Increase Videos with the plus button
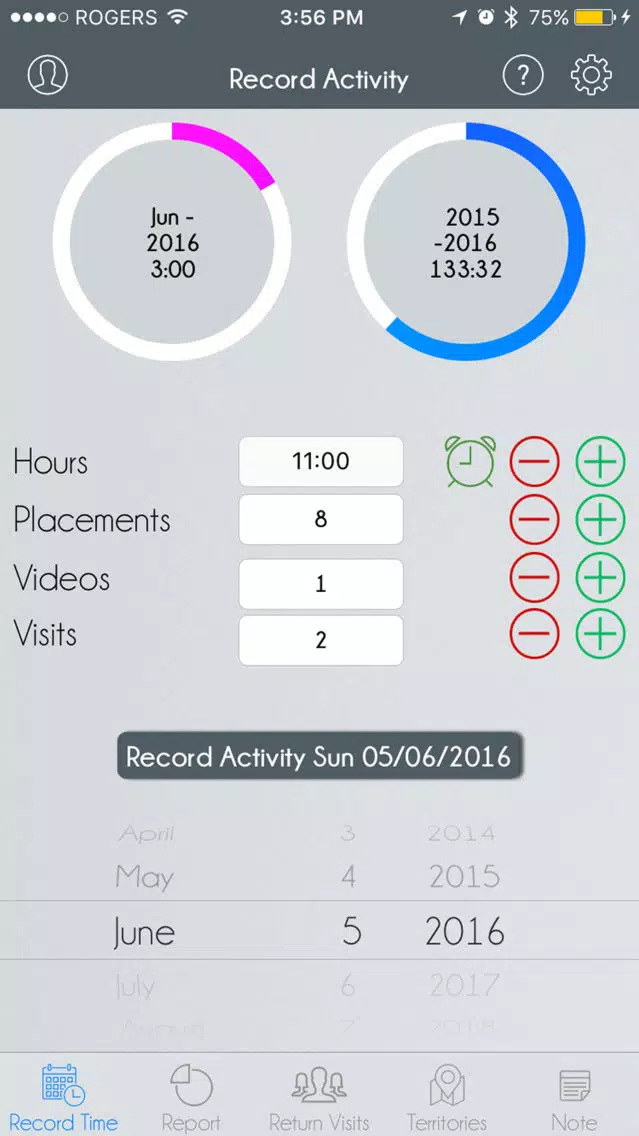Viewport: 639px width, 1136px height. [600, 577]
